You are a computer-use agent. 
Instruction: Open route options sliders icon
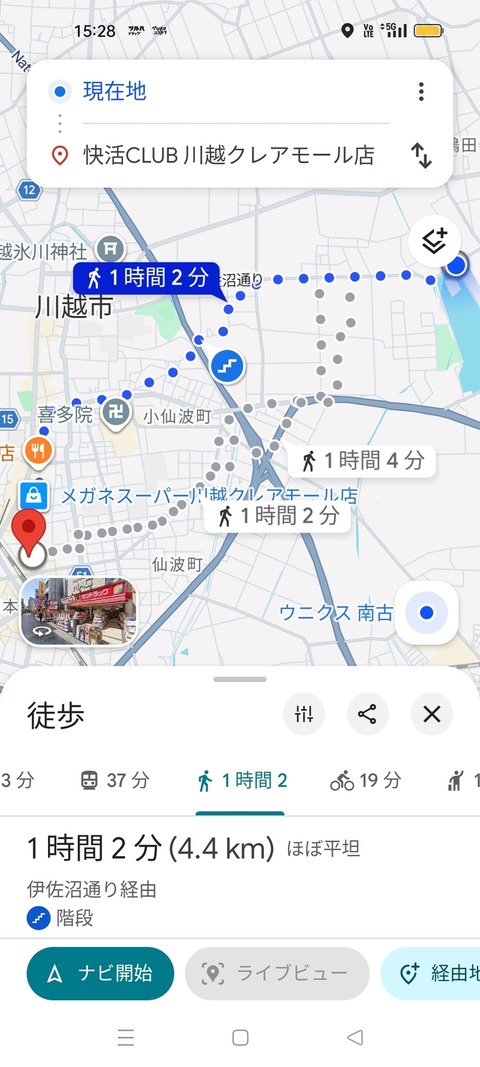(x=304, y=714)
